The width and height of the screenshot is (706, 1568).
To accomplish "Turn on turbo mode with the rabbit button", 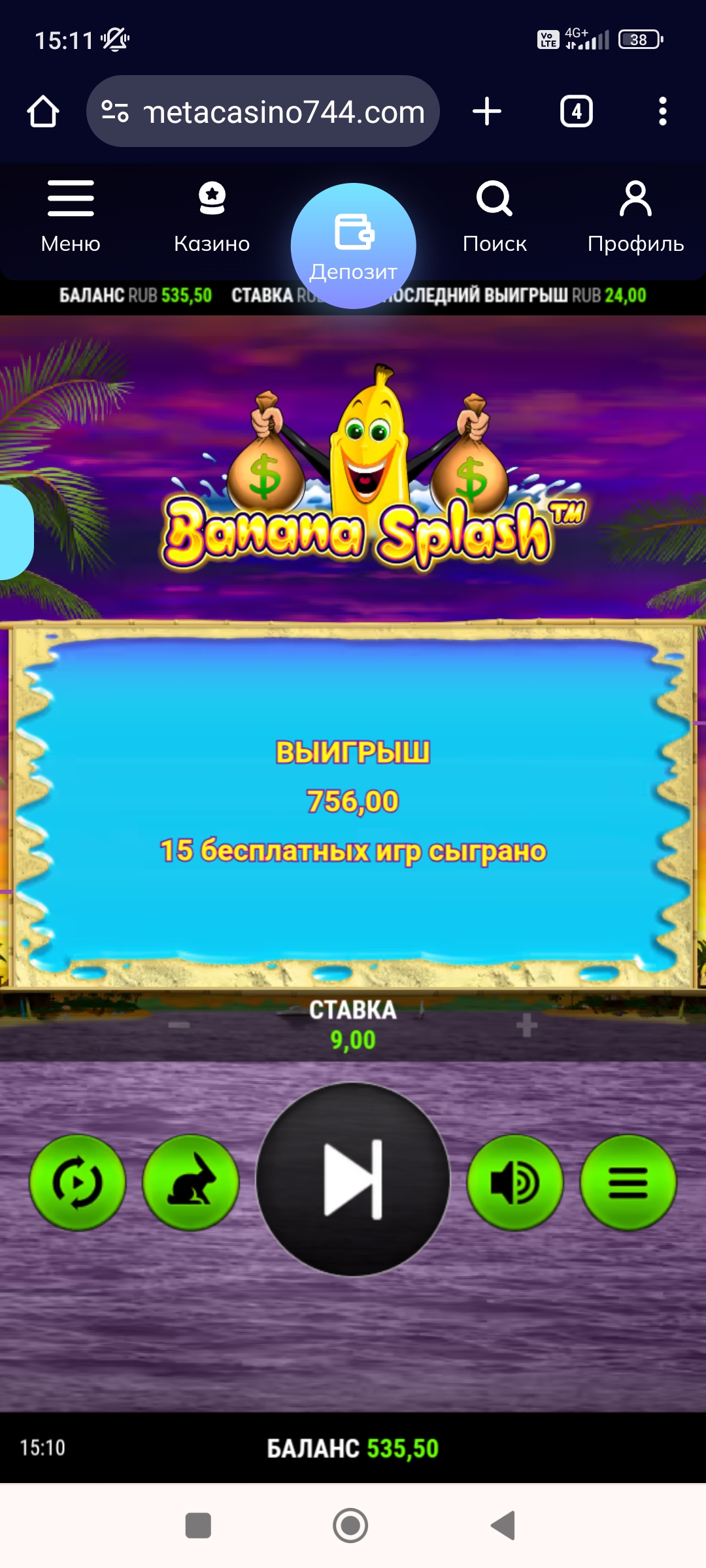I will (191, 1183).
